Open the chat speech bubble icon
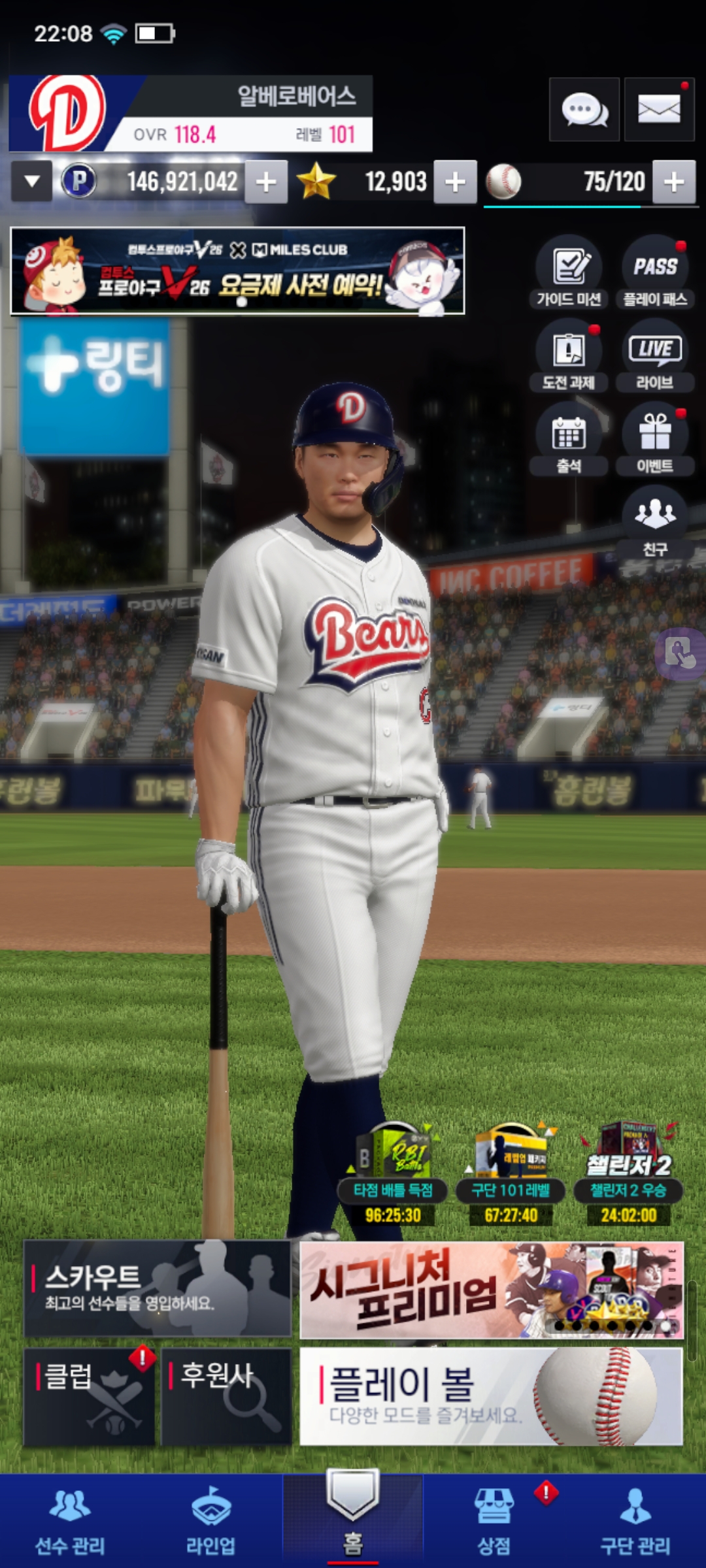706x1568 pixels. (584, 109)
